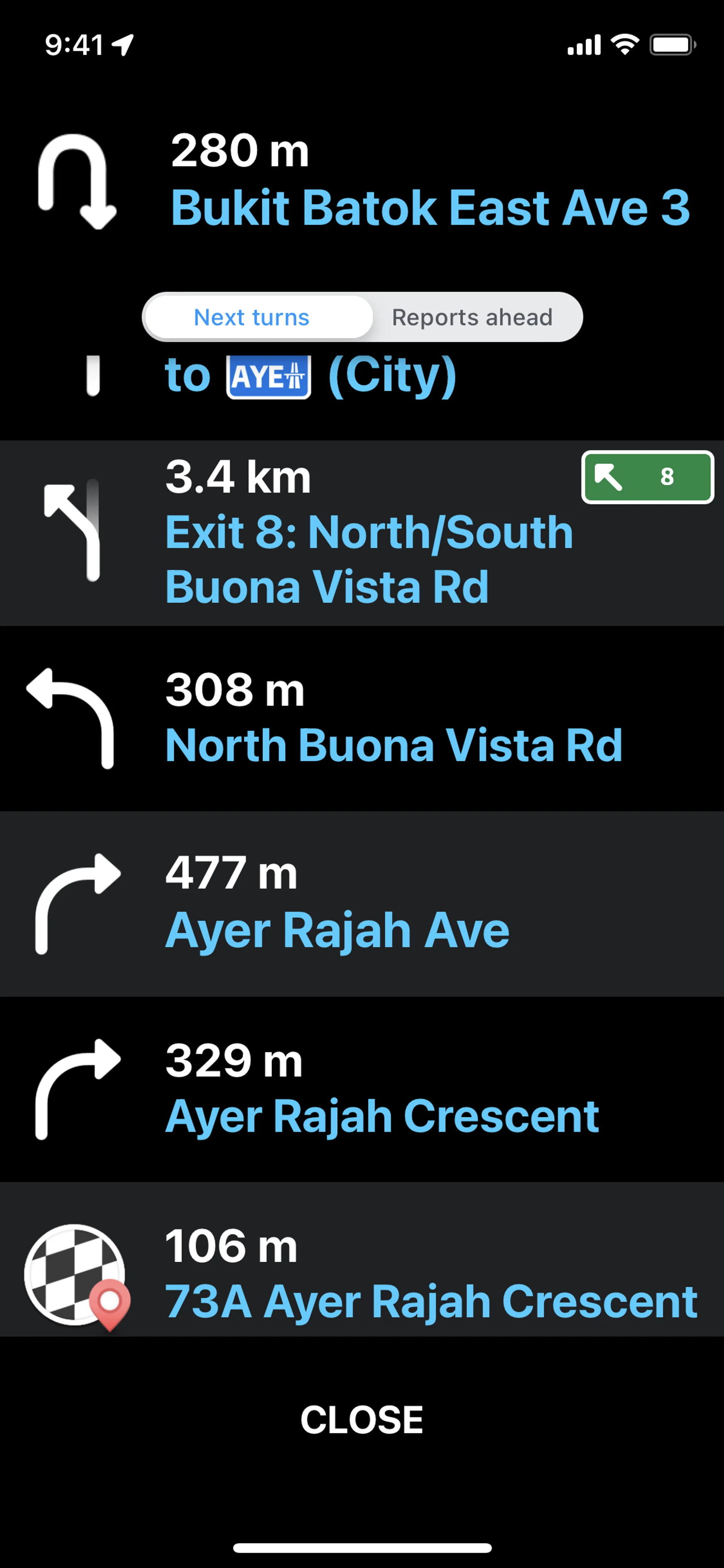Select the North Buona Vista Rd turn
The image size is (724, 1568).
coord(361,718)
